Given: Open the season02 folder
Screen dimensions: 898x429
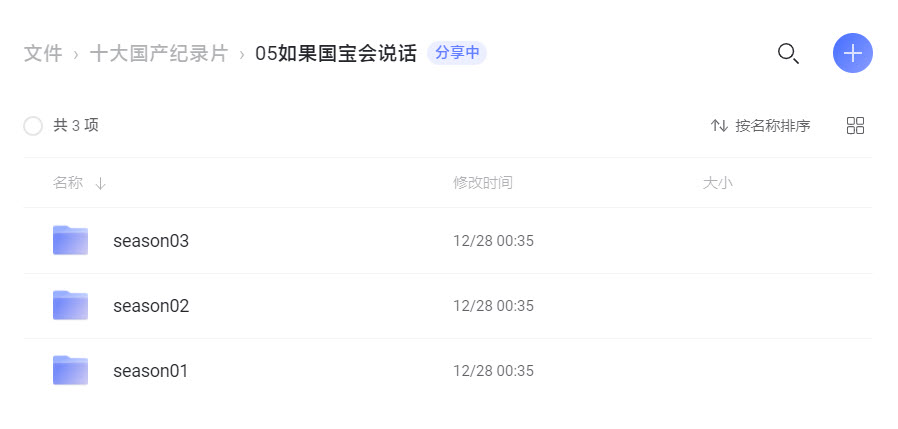Looking at the screenshot, I should click(151, 306).
